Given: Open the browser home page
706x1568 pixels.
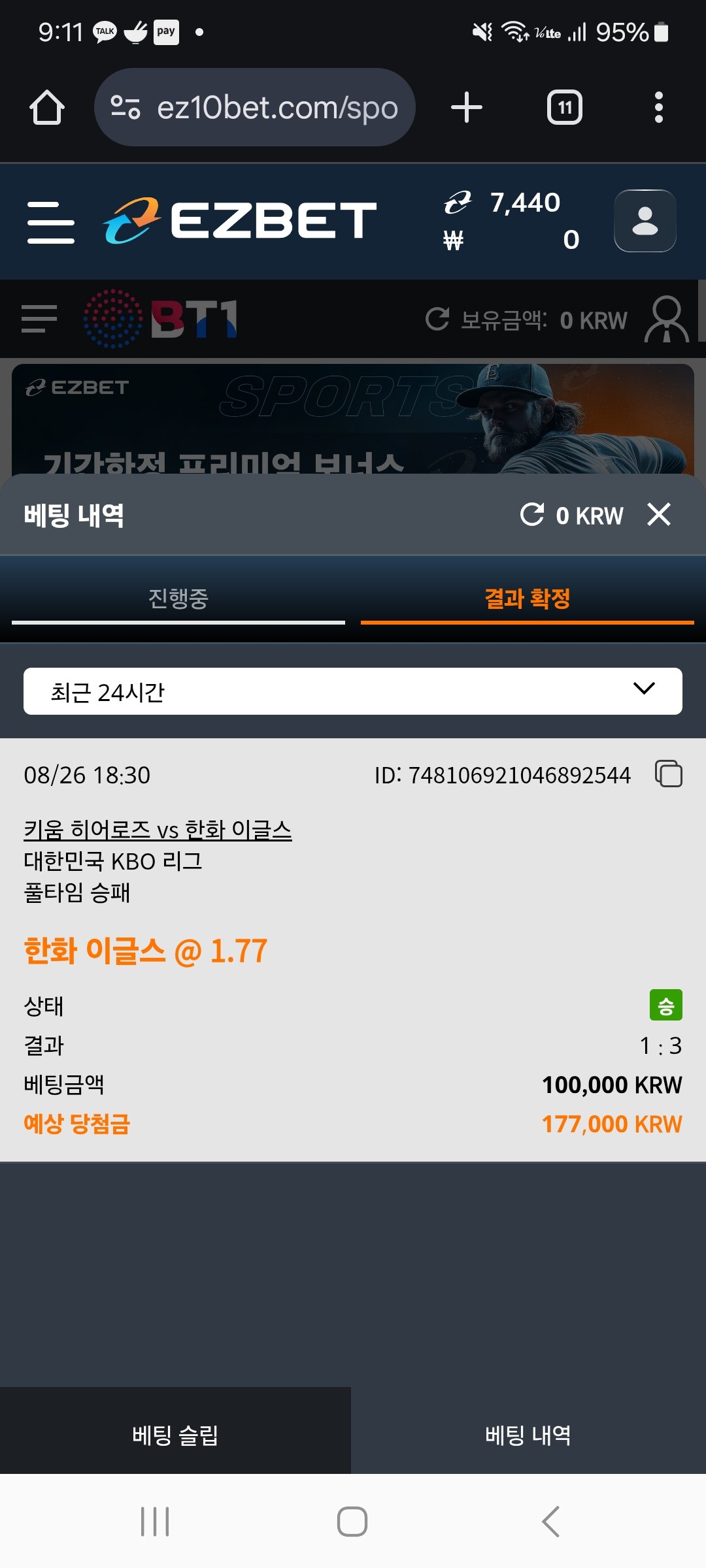Looking at the screenshot, I should click(47, 108).
